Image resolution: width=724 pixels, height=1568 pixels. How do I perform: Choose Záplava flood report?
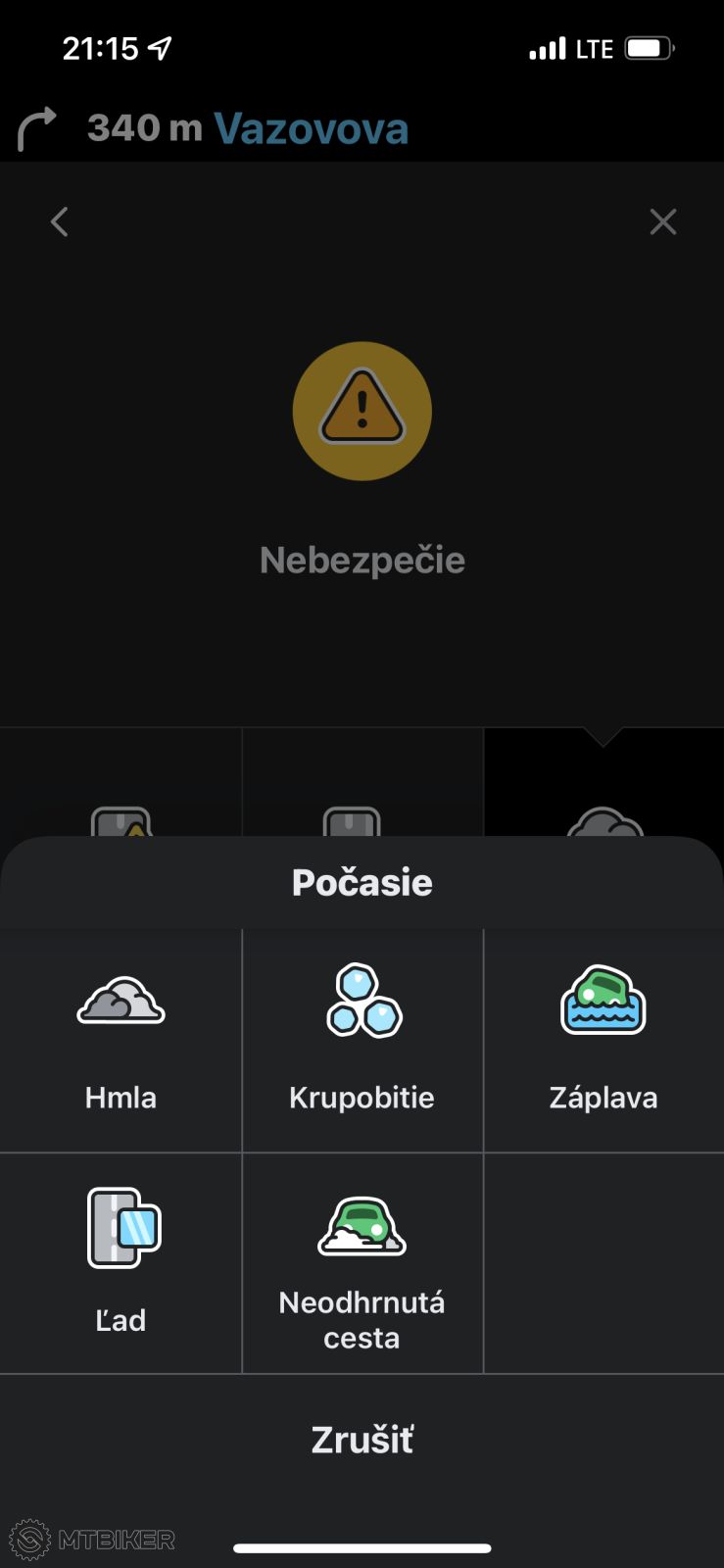(x=603, y=1041)
